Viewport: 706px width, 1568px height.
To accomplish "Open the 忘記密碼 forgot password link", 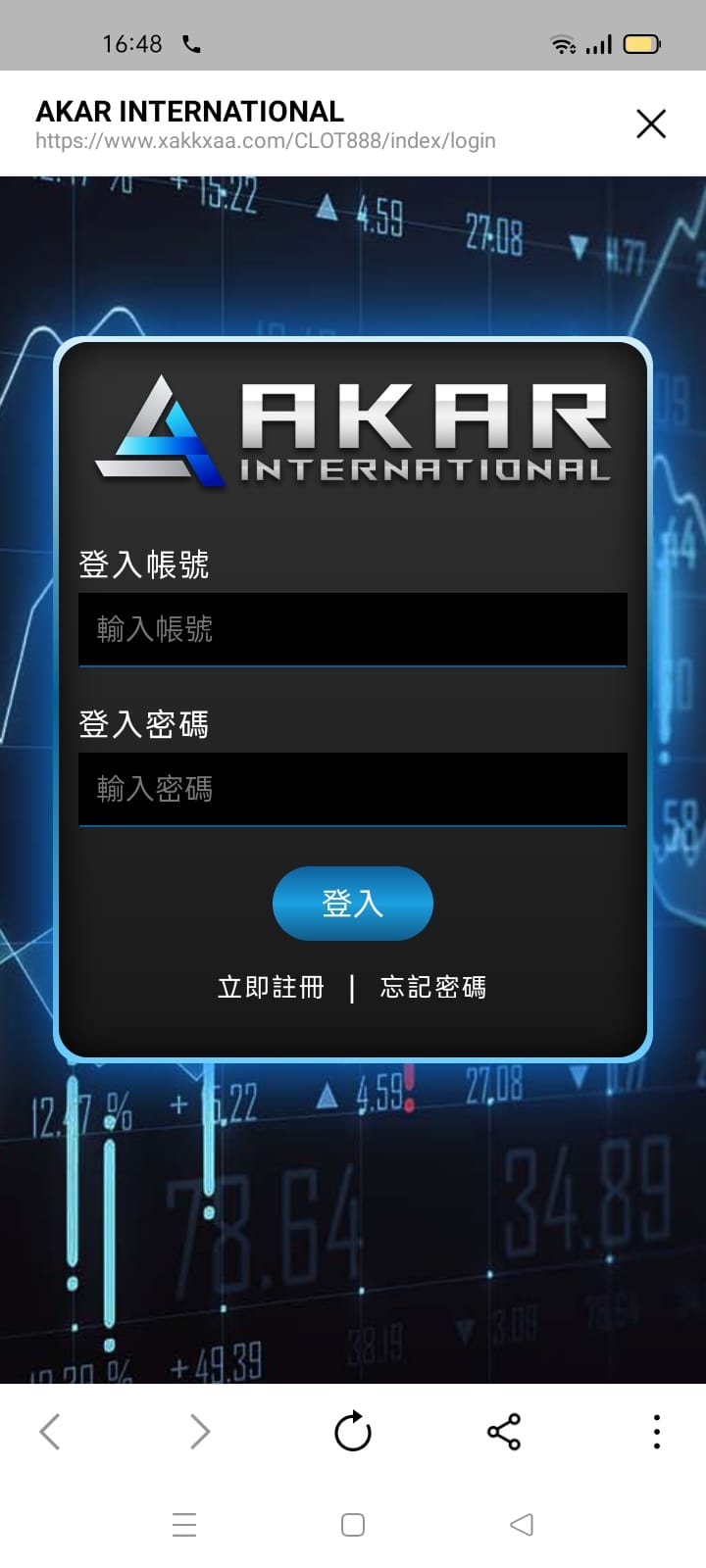I will 432,987.
